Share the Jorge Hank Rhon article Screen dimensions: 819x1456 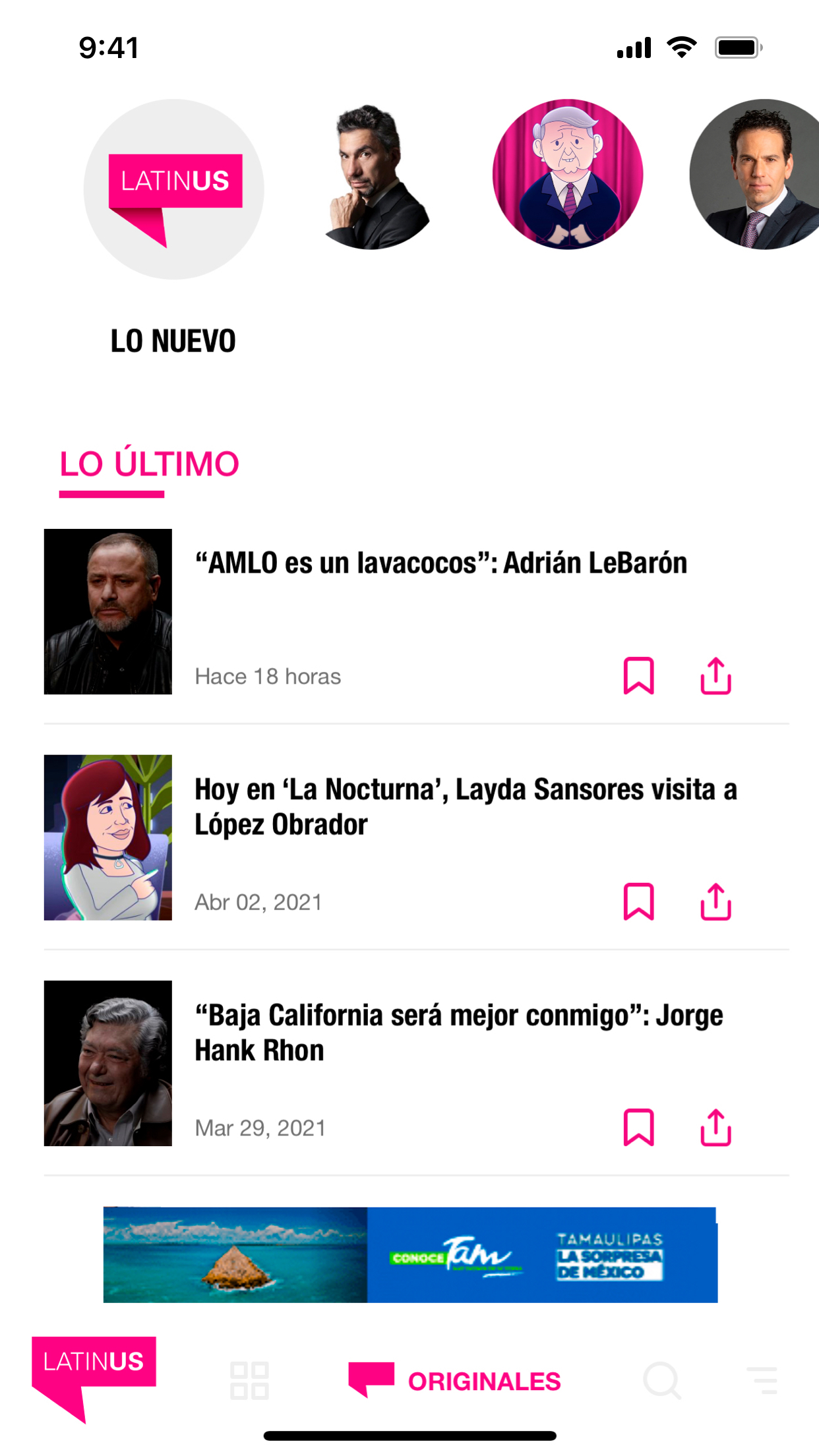tap(715, 1128)
